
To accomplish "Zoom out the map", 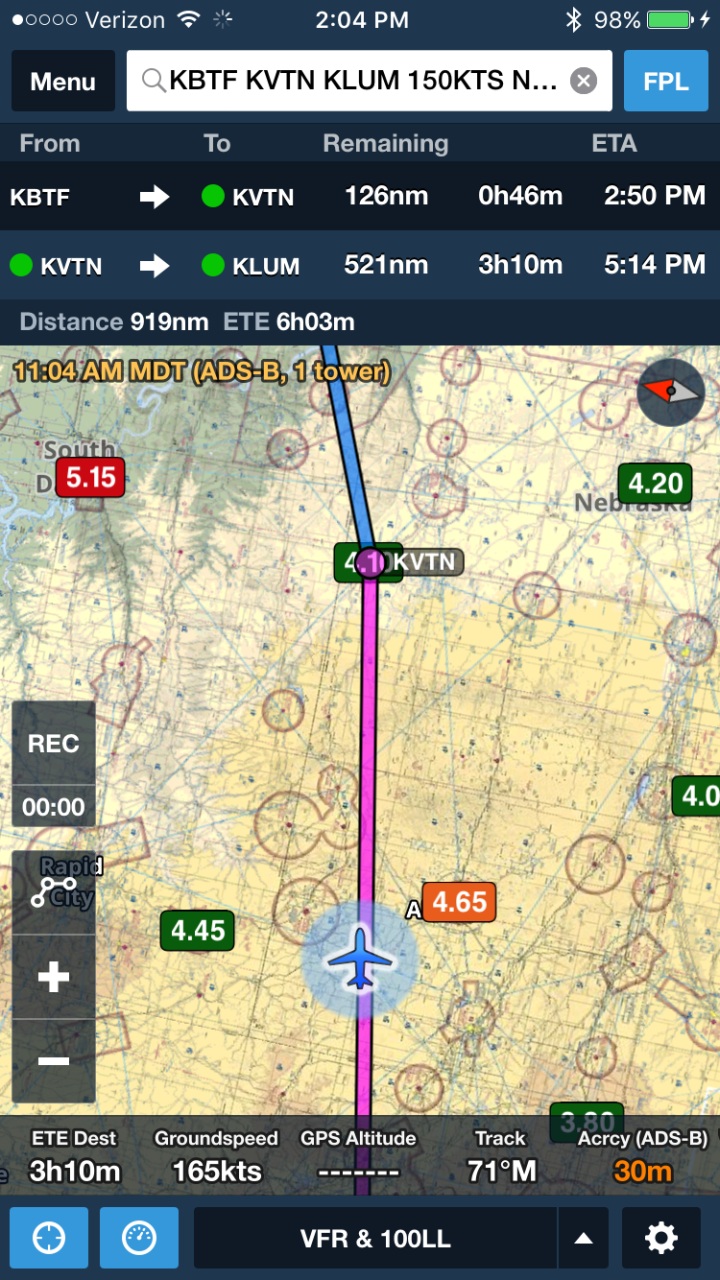I will point(54,1060).
